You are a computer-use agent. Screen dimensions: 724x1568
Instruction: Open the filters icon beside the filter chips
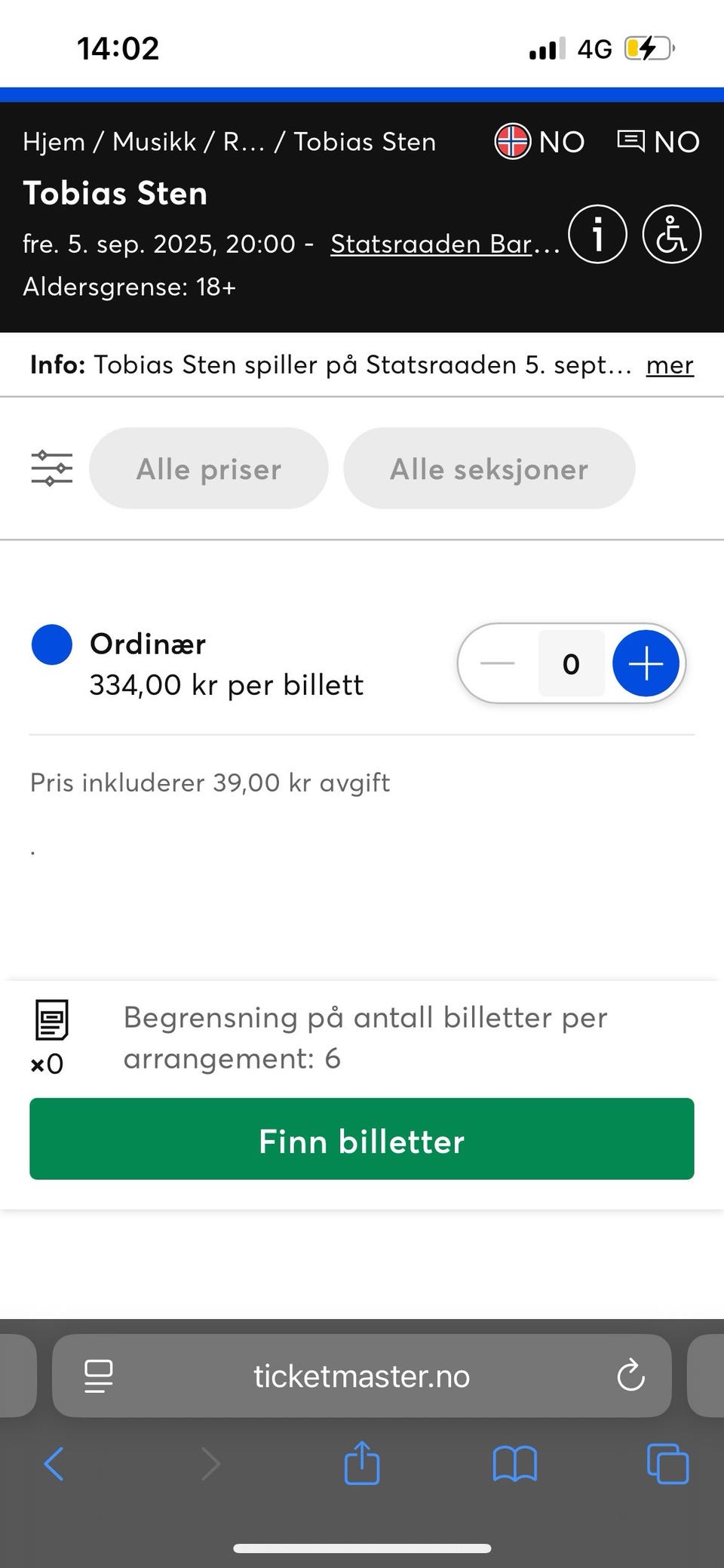tap(51, 469)
